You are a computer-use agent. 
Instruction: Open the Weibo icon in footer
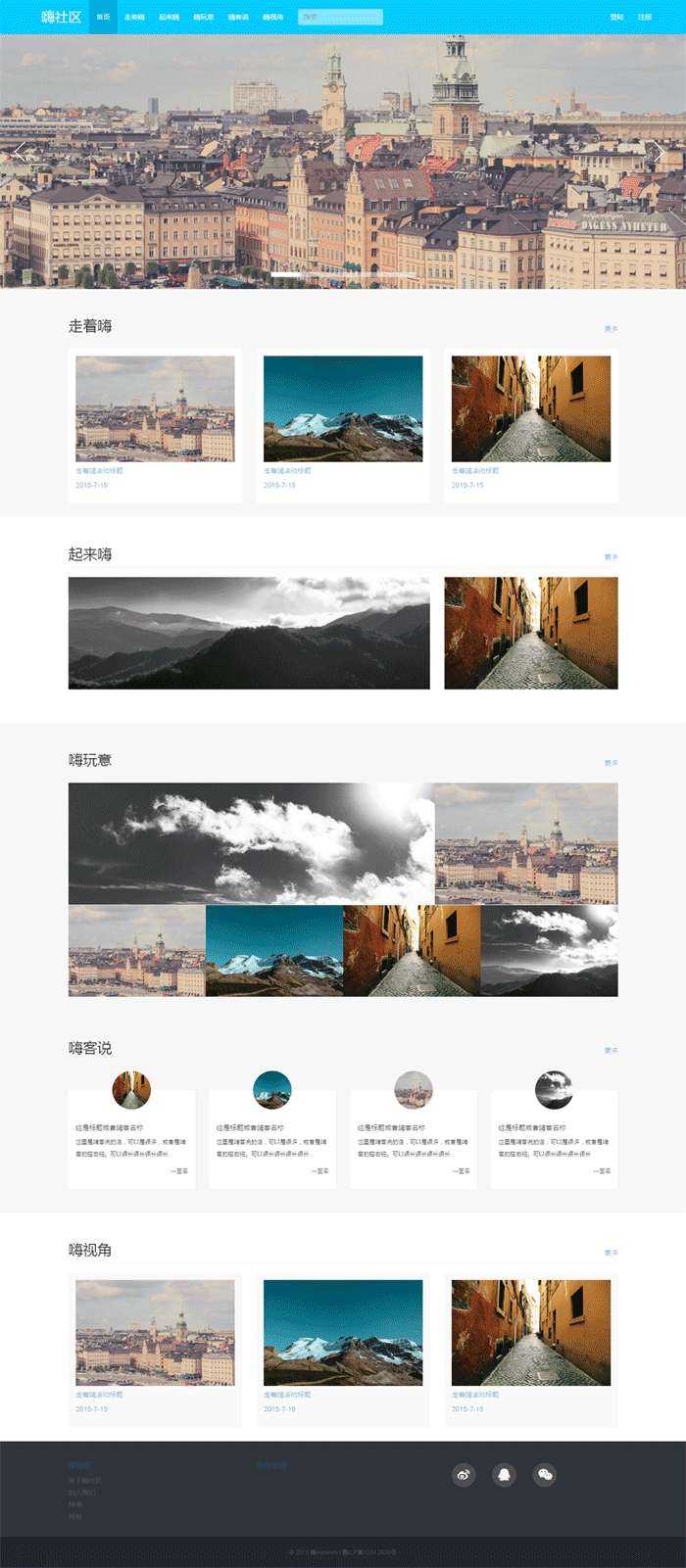(x=464, y=1474)
